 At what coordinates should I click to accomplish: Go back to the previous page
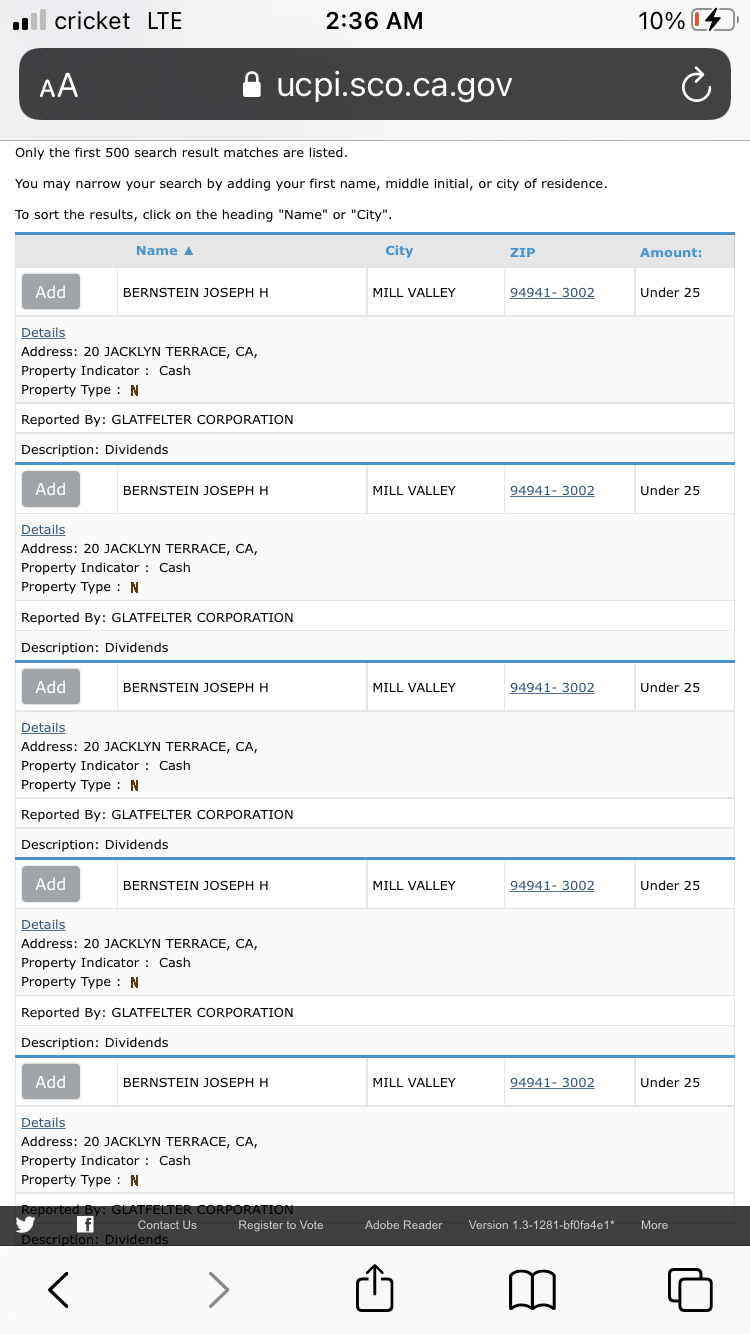click(x=59, y=1289)
